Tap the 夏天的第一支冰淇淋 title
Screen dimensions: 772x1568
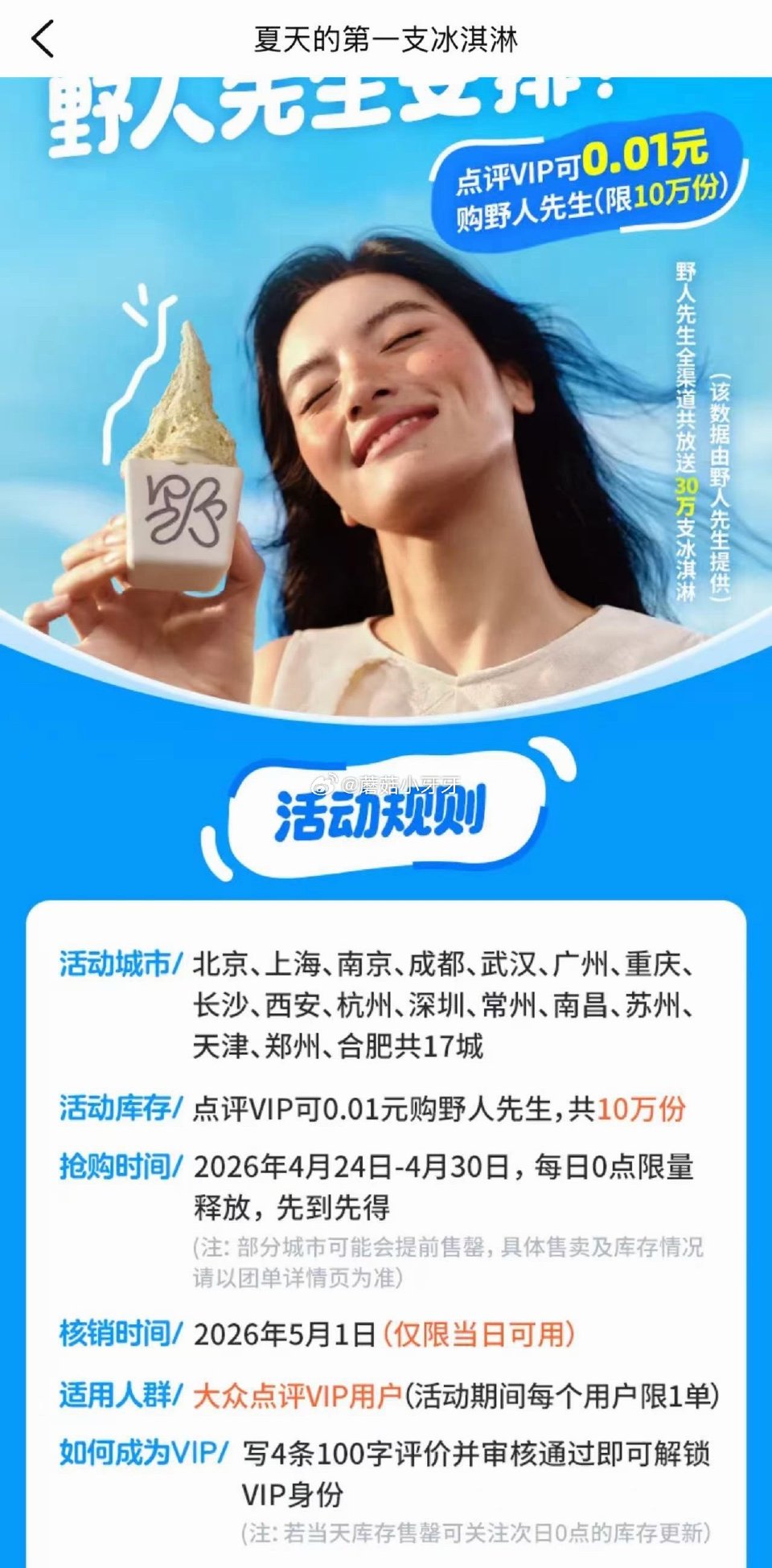[x=386, y=36]
